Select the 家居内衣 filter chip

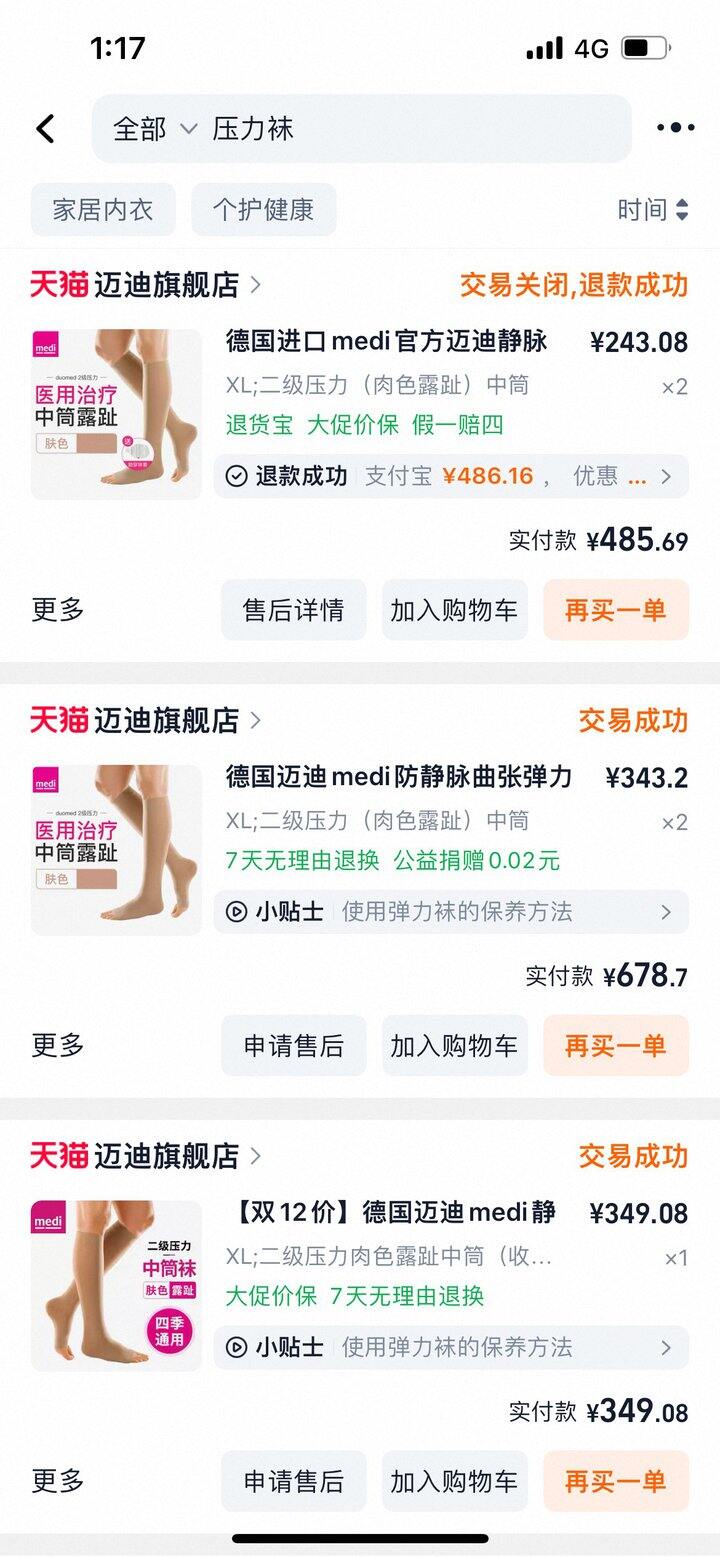(103, 210)
